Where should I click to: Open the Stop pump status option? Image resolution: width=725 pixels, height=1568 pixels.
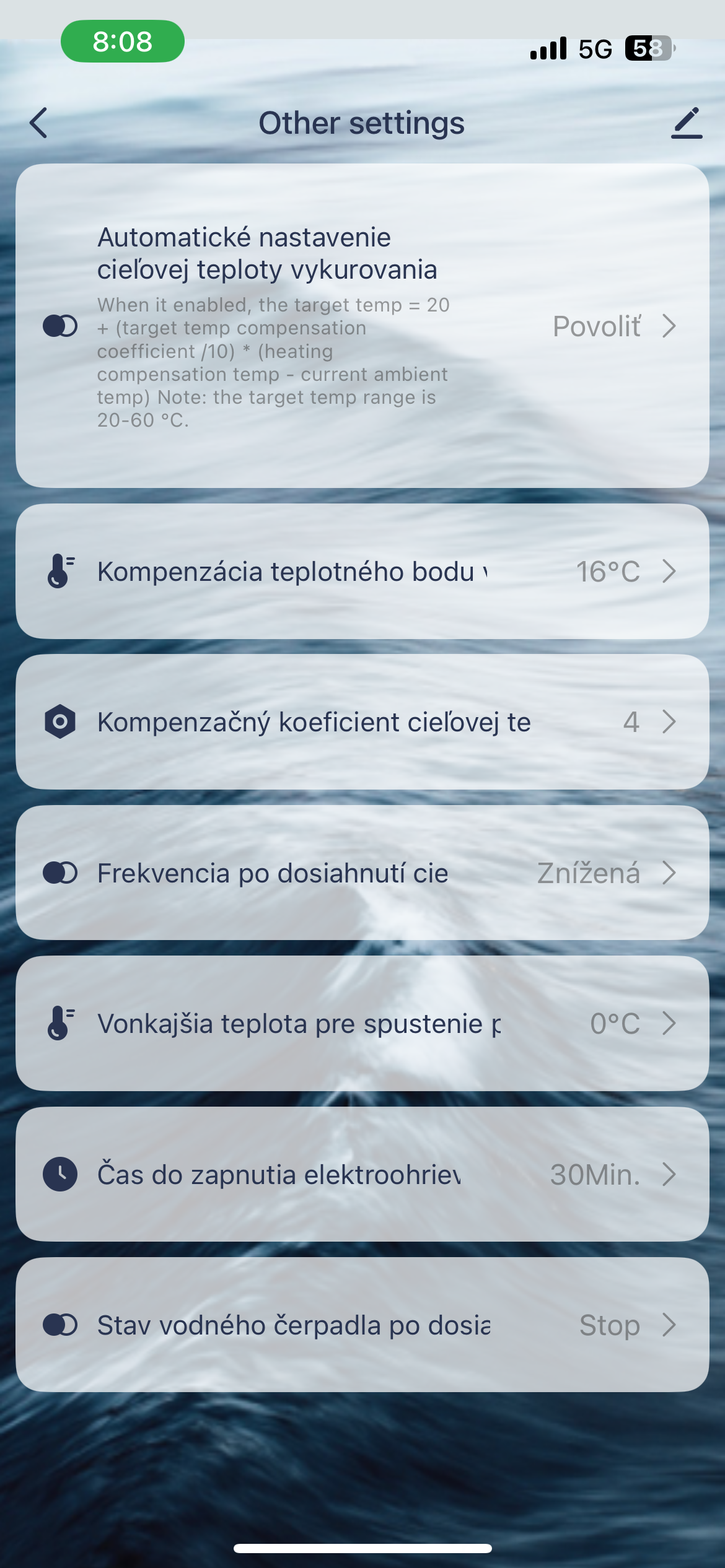pos(610,1325)
